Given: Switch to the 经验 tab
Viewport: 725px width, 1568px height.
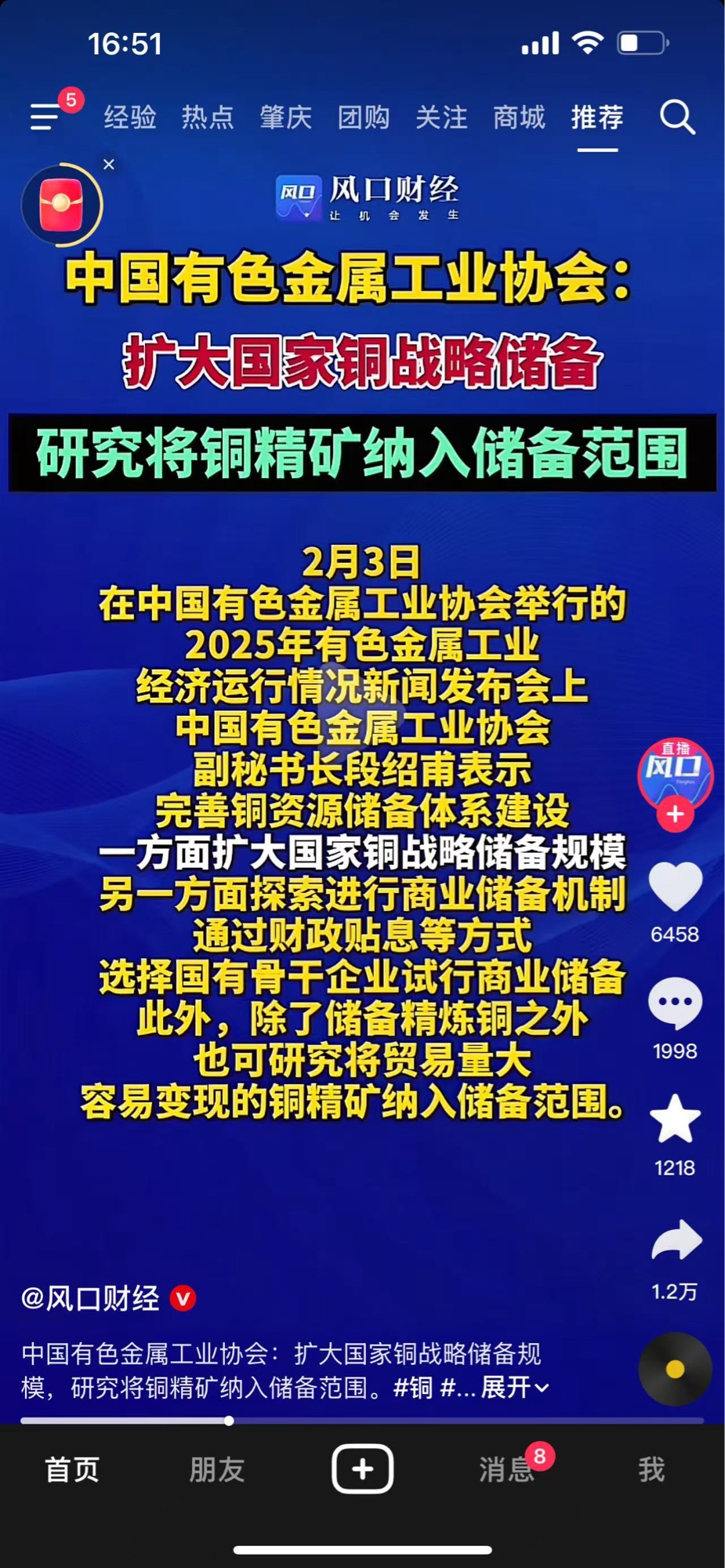Looking at the screenshot, I should (130, 118).
